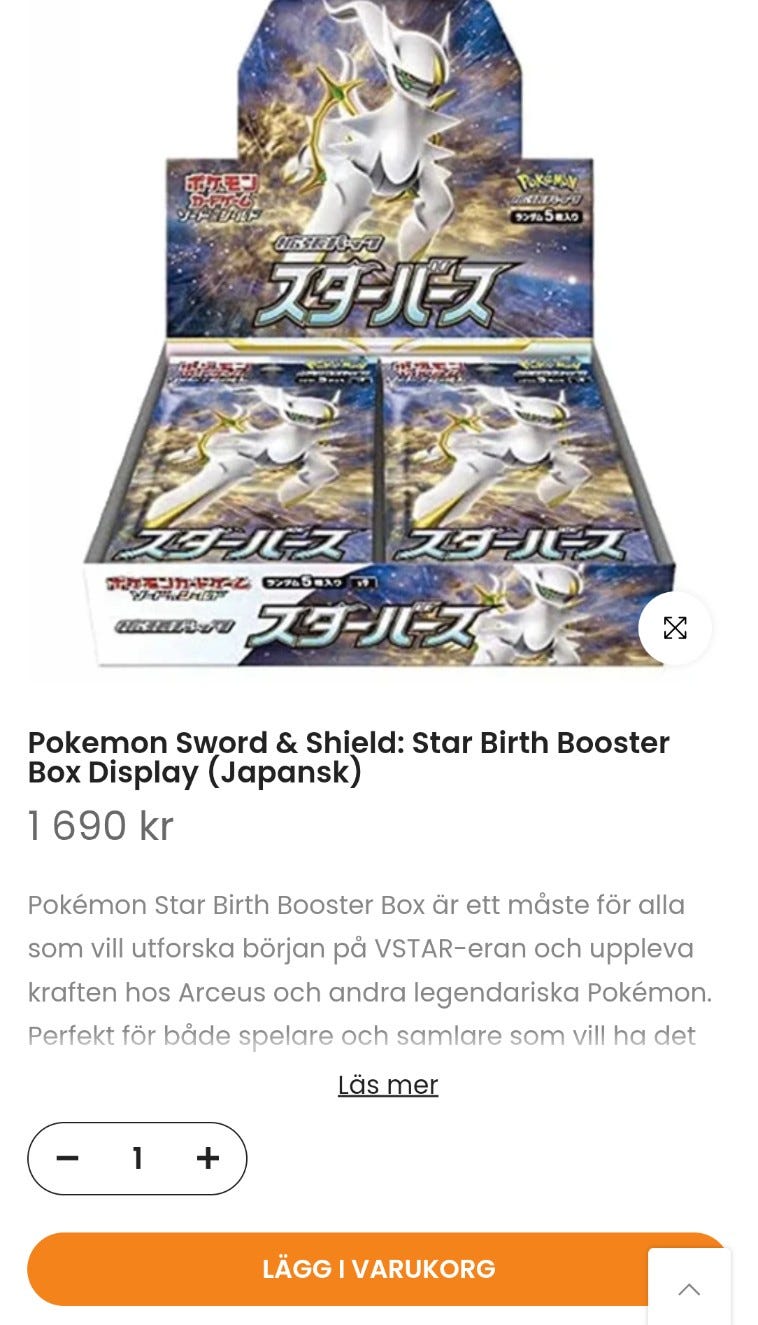Increase quantity with the plus button

[207, 1158]
